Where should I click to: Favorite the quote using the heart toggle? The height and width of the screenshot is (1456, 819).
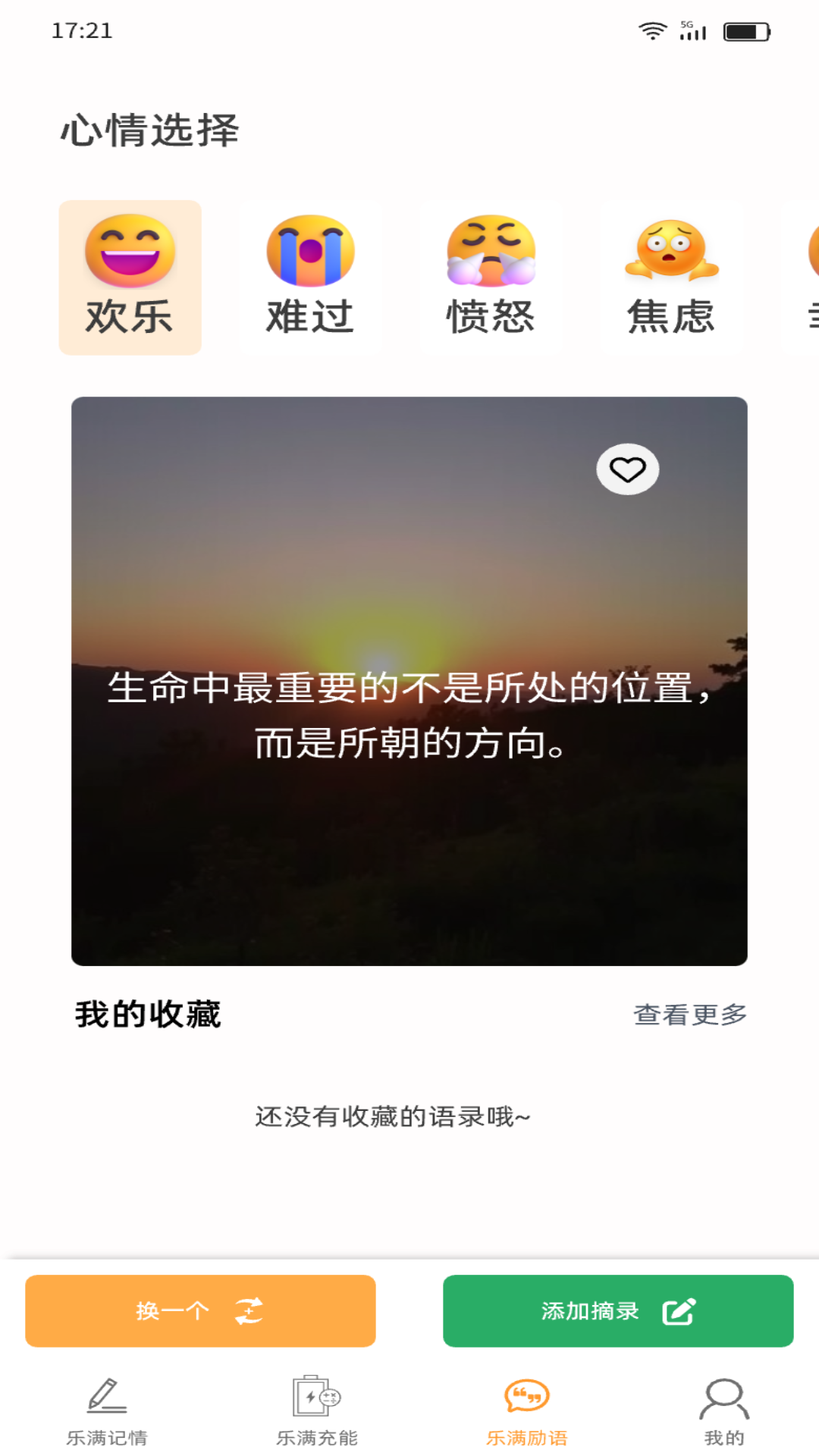point(628,470)
